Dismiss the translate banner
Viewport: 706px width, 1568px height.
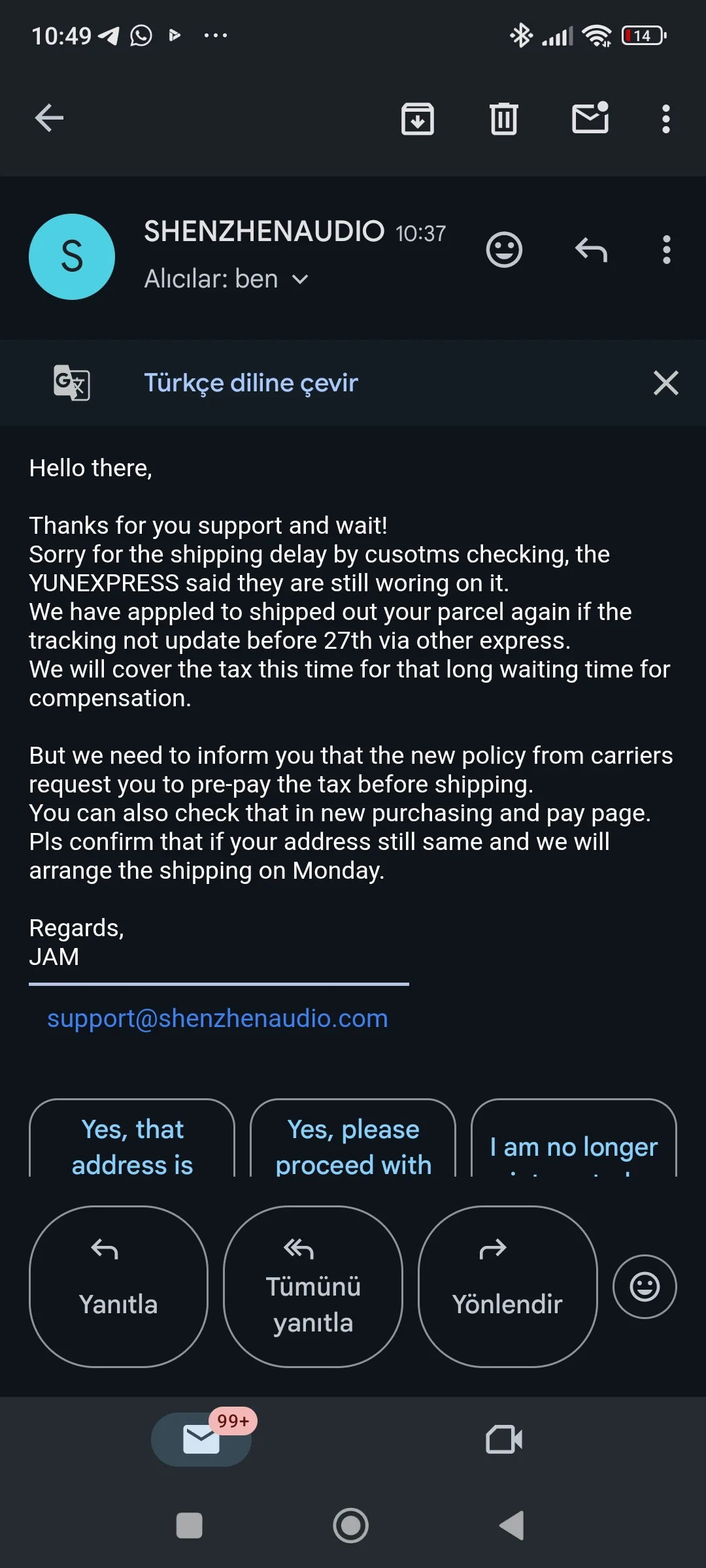[665, 383]
